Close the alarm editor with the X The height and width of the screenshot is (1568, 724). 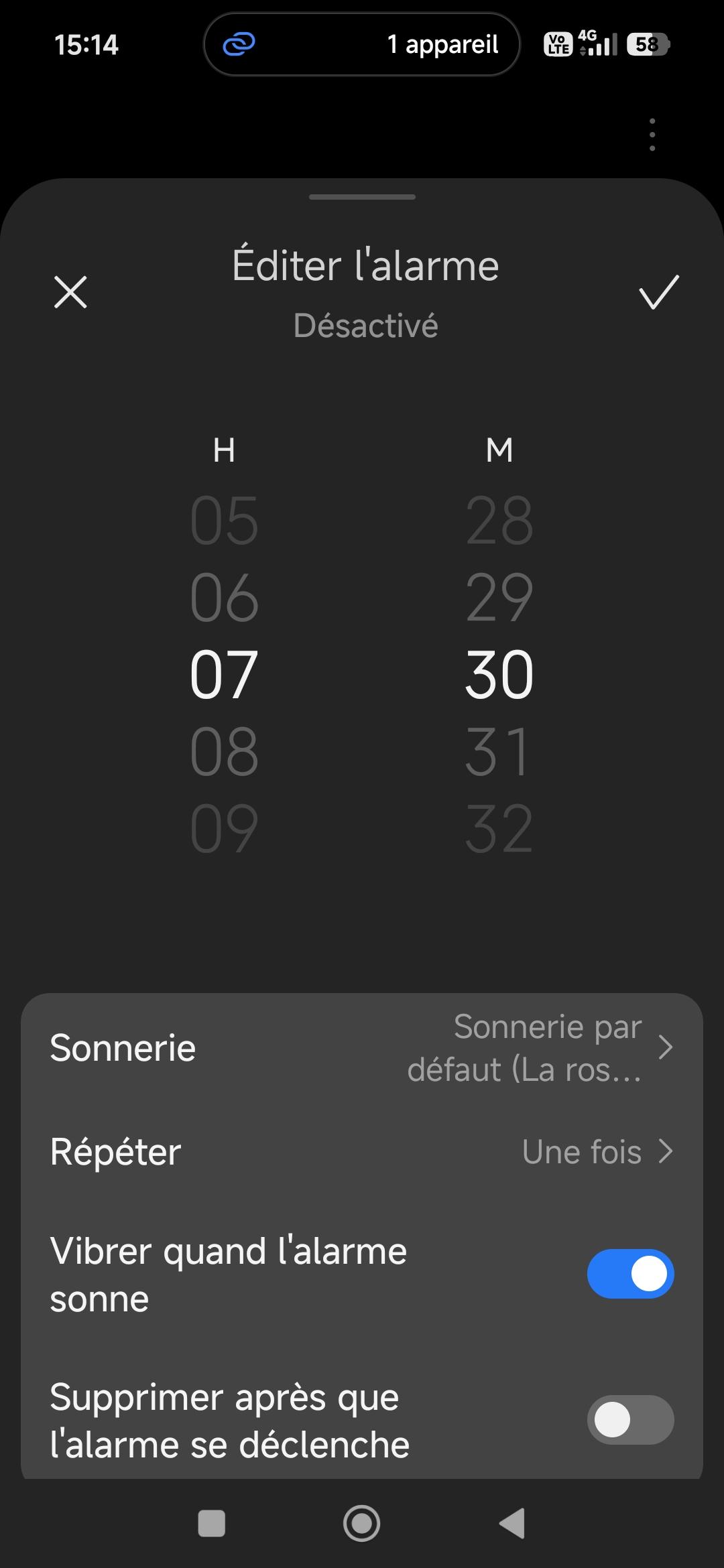tap(70, 292)
